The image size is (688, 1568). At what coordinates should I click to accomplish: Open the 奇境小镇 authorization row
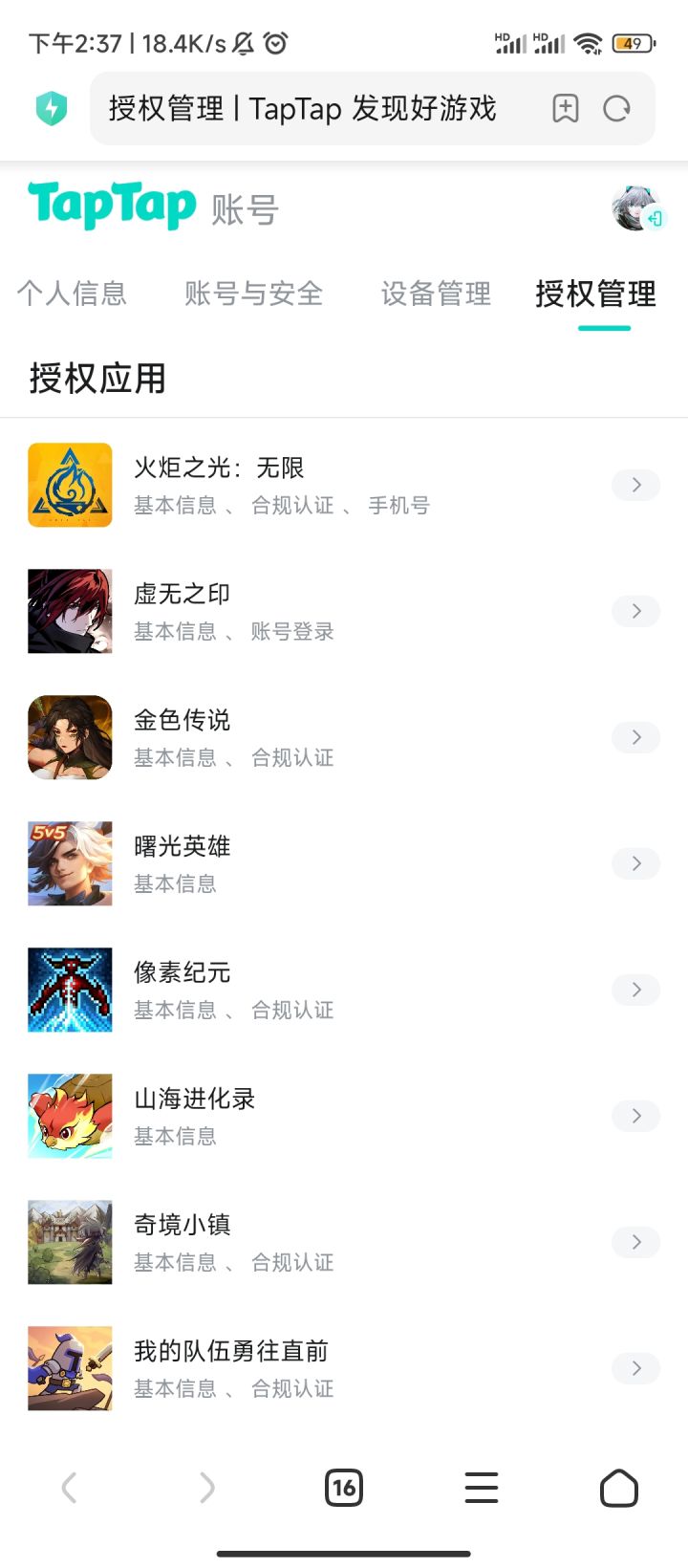click(x=635, y=1242)
